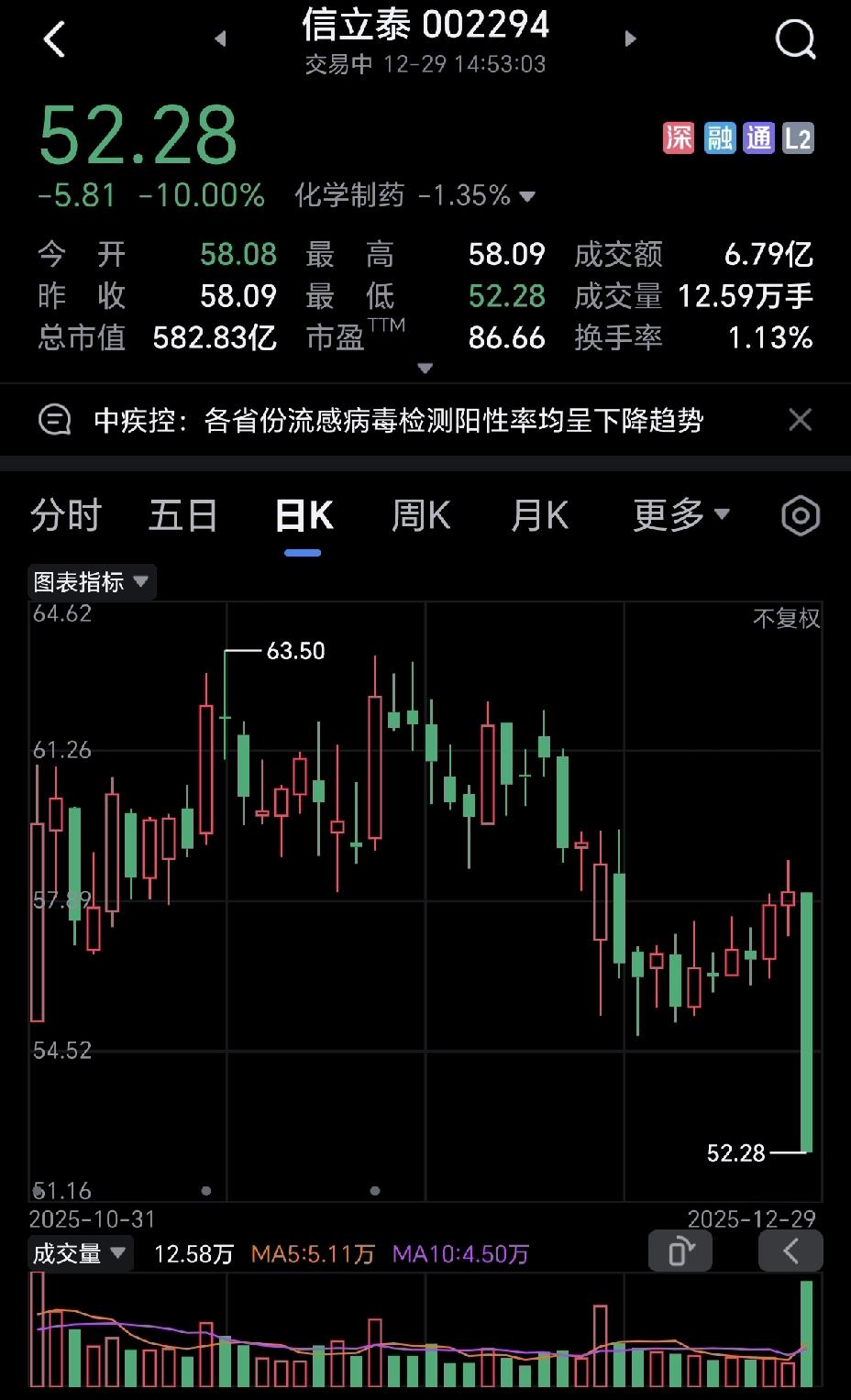Switch to the 周K weekly chart tab
Screen dimensions: 851x1400
[420, 515]
